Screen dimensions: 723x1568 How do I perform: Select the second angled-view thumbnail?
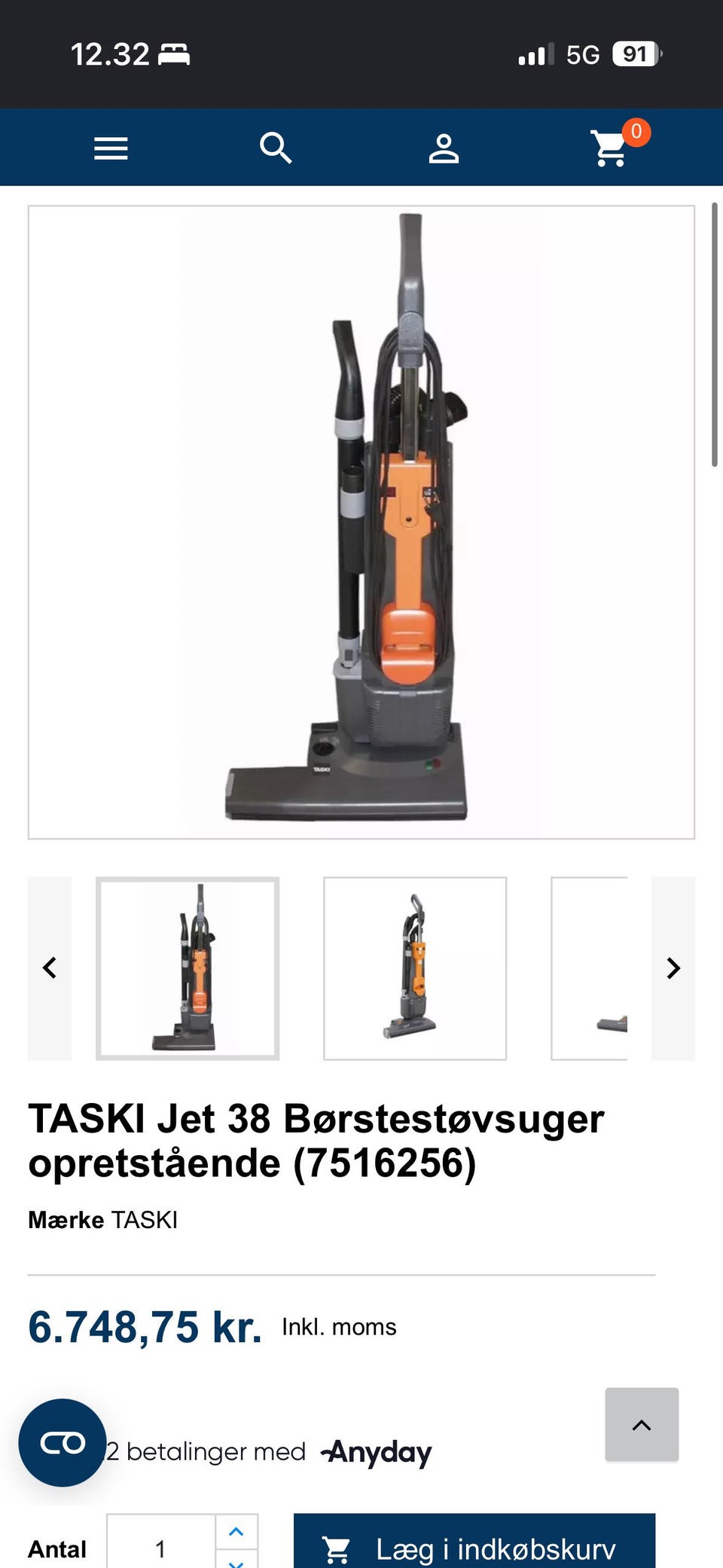[415, 968]
